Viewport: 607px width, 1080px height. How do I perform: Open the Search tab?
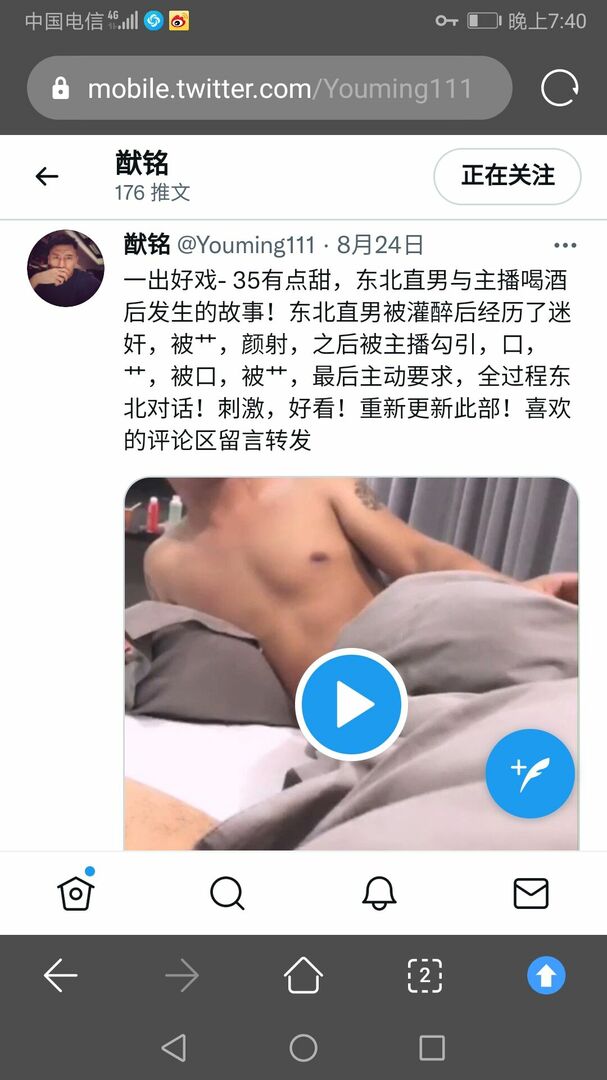[x=227, y=892]
